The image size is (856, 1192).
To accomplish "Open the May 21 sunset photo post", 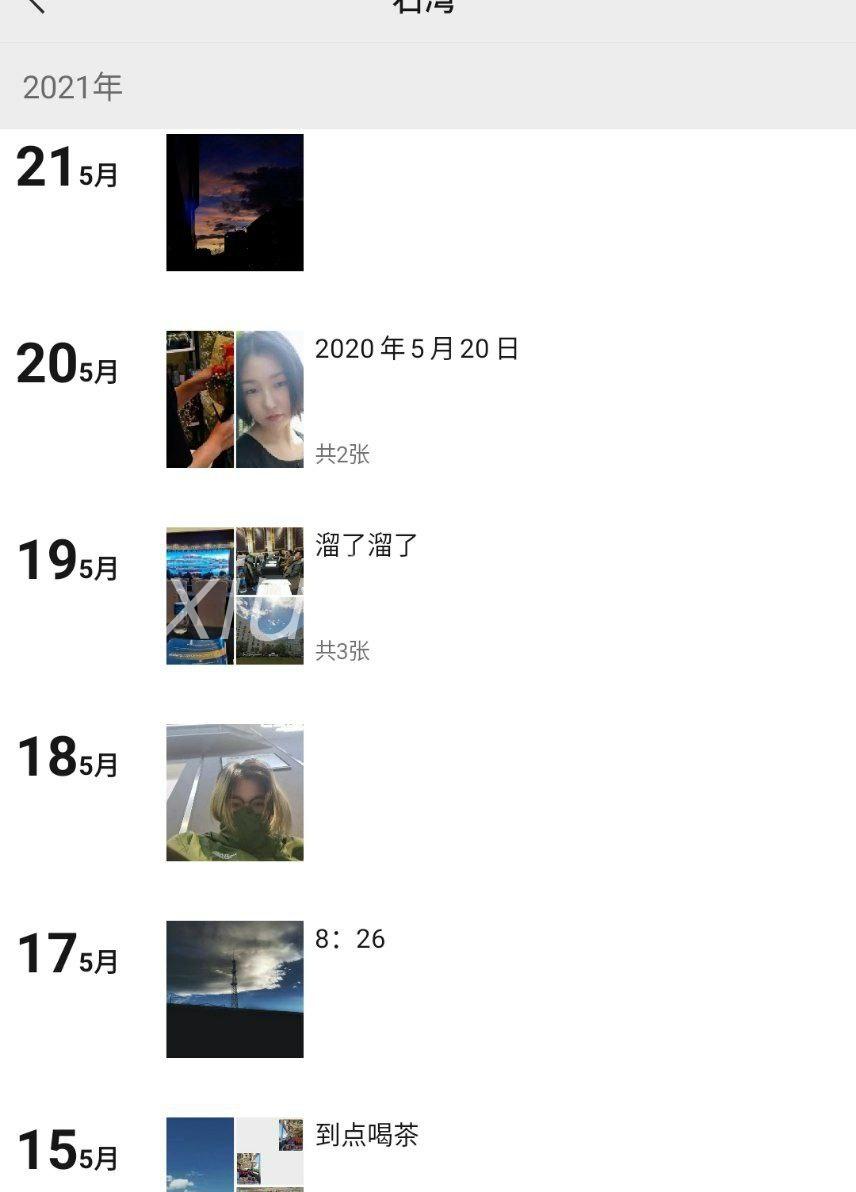I will point(234,202).
